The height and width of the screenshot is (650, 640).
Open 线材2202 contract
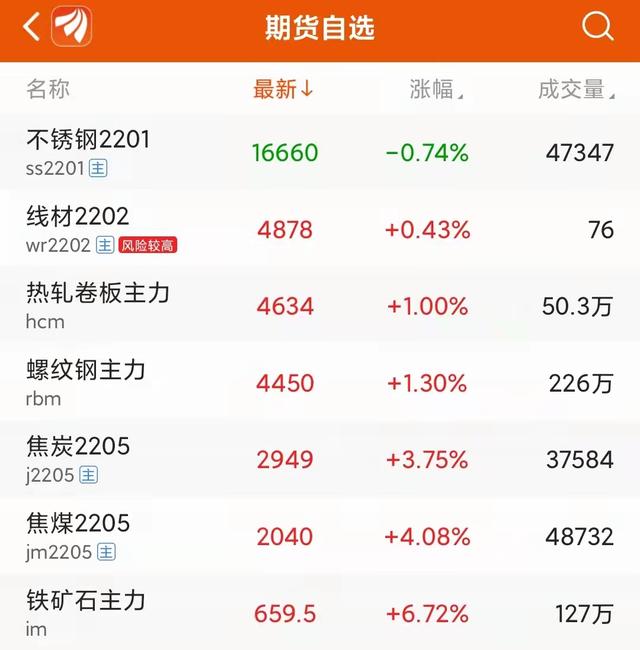[x=320, y=229]
